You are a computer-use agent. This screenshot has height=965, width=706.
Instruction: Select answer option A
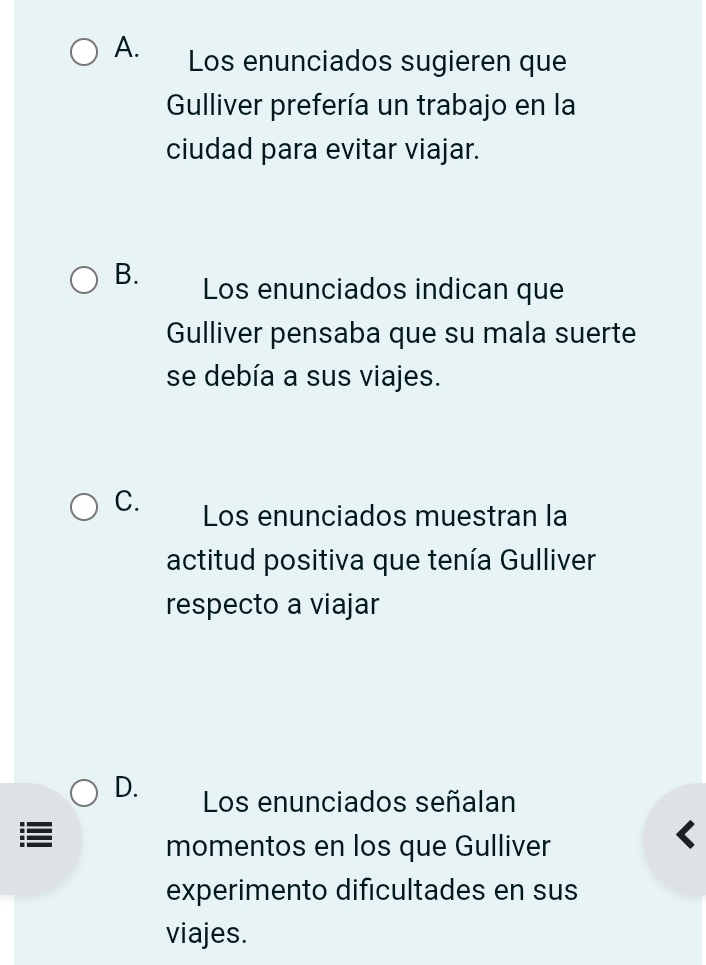(84, 53)
